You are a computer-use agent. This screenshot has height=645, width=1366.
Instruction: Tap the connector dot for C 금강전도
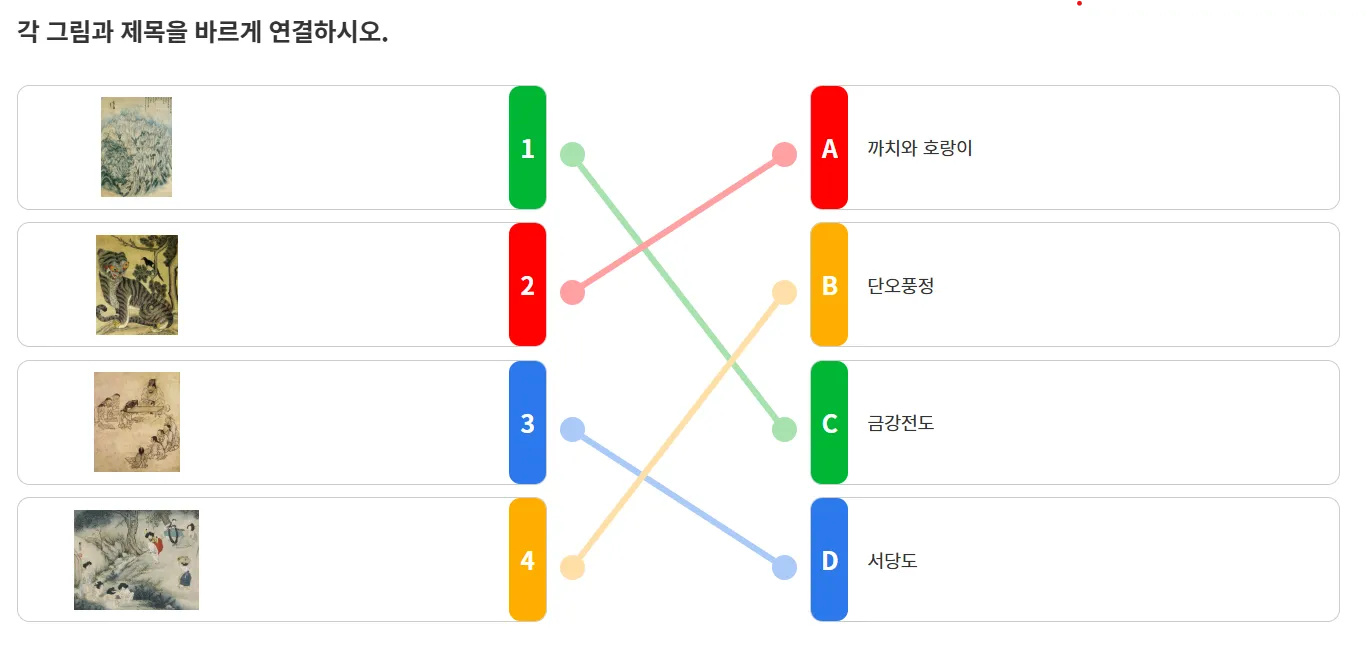[x=784, y=429]
